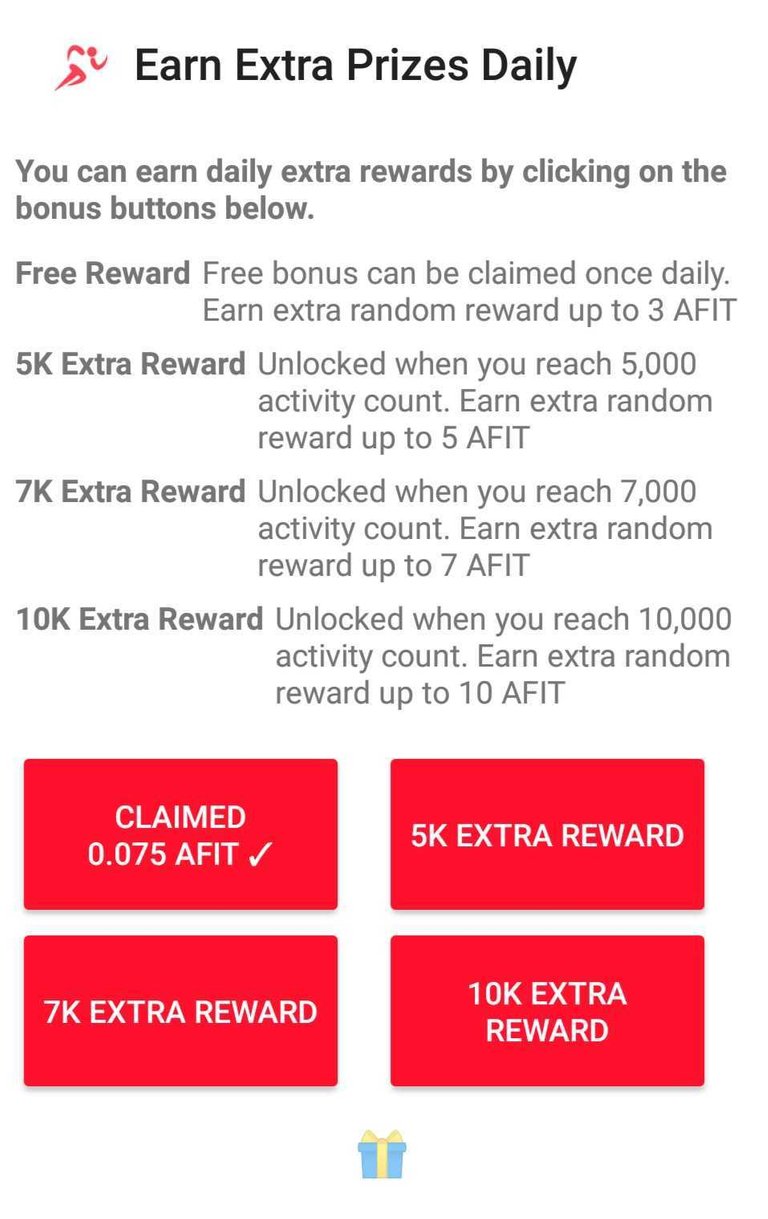Claim the 10K Extra Reward
The image size is (768, 1219).
(547, 1010)
